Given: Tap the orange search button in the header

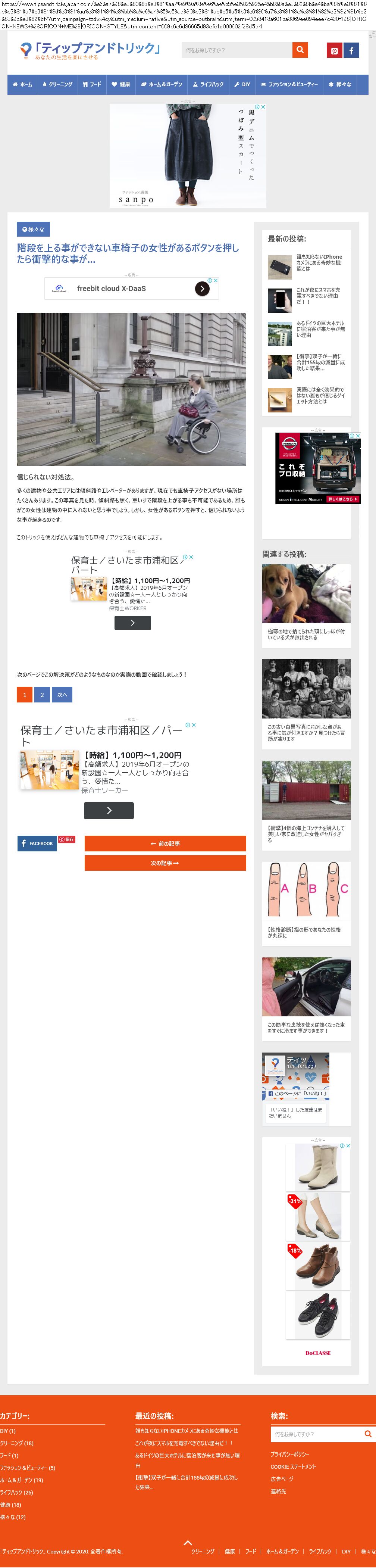Looking at the screenshot, I should click(x=299, y=50).
